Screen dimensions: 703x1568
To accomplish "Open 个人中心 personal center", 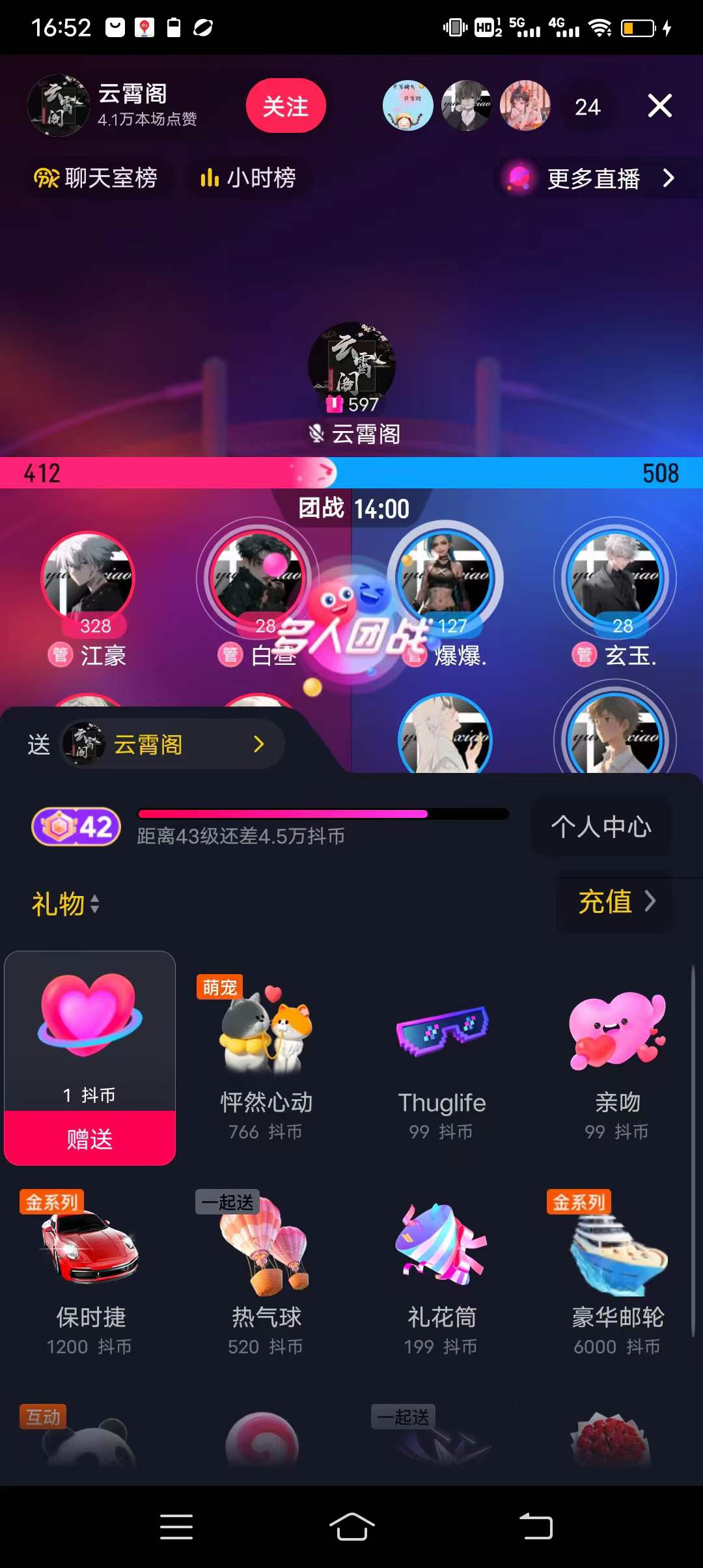I will coord(601,827).
